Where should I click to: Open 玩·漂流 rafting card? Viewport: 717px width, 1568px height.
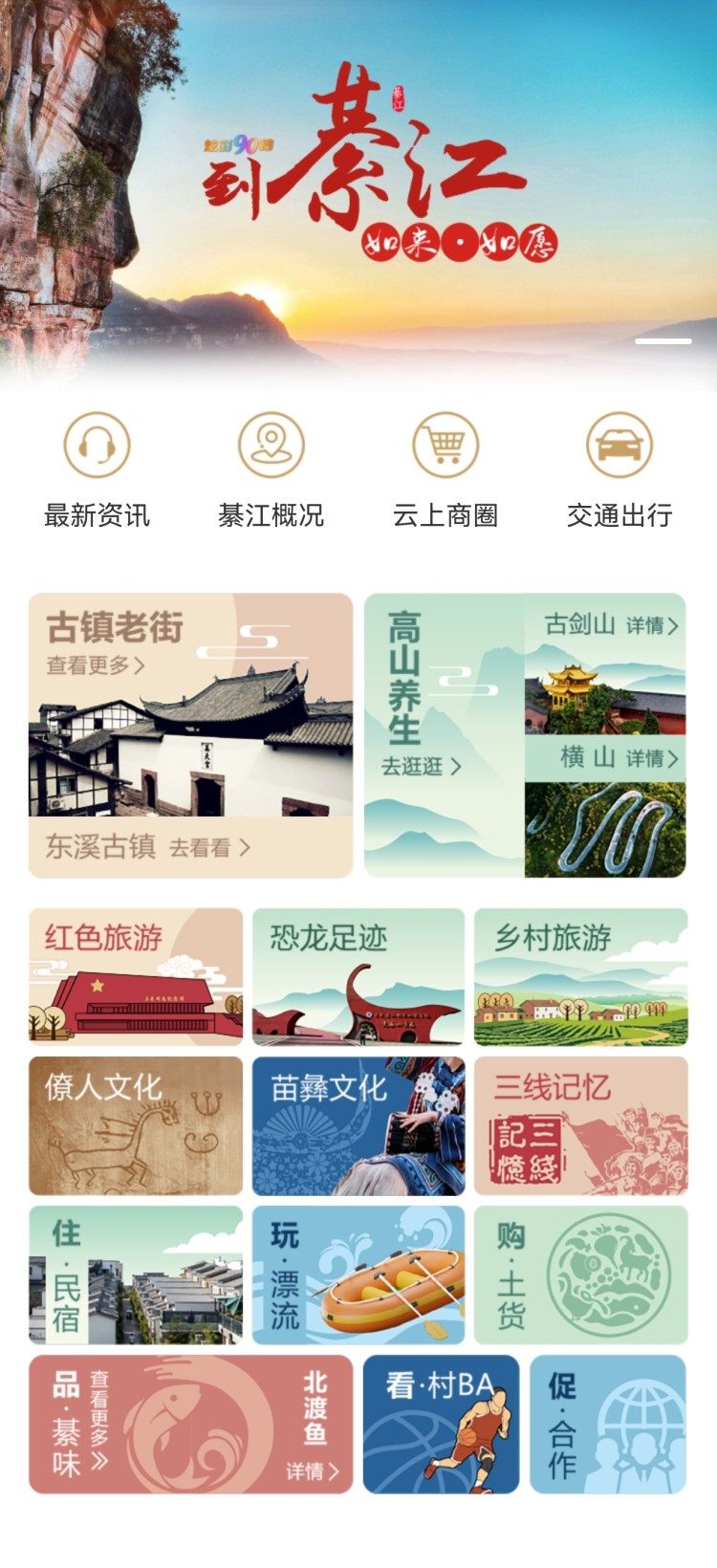click(x=358, y=1275)
